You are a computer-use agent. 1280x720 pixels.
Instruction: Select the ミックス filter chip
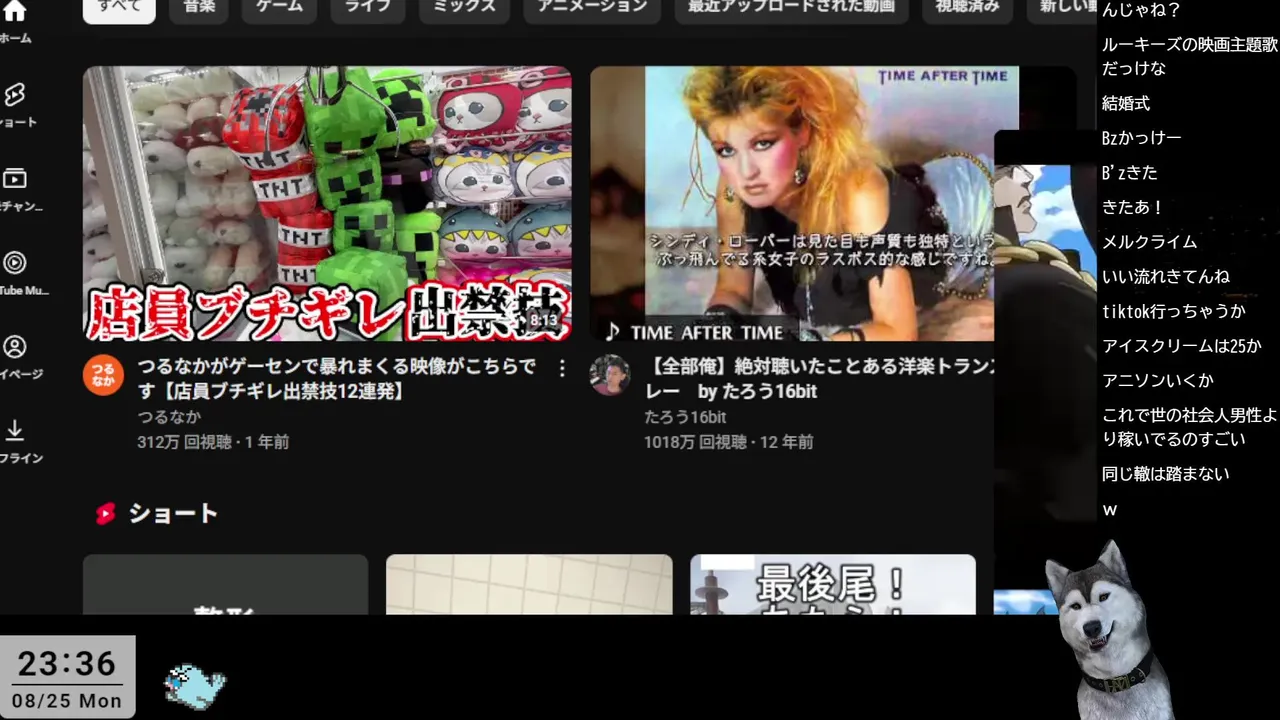point(463,7)
